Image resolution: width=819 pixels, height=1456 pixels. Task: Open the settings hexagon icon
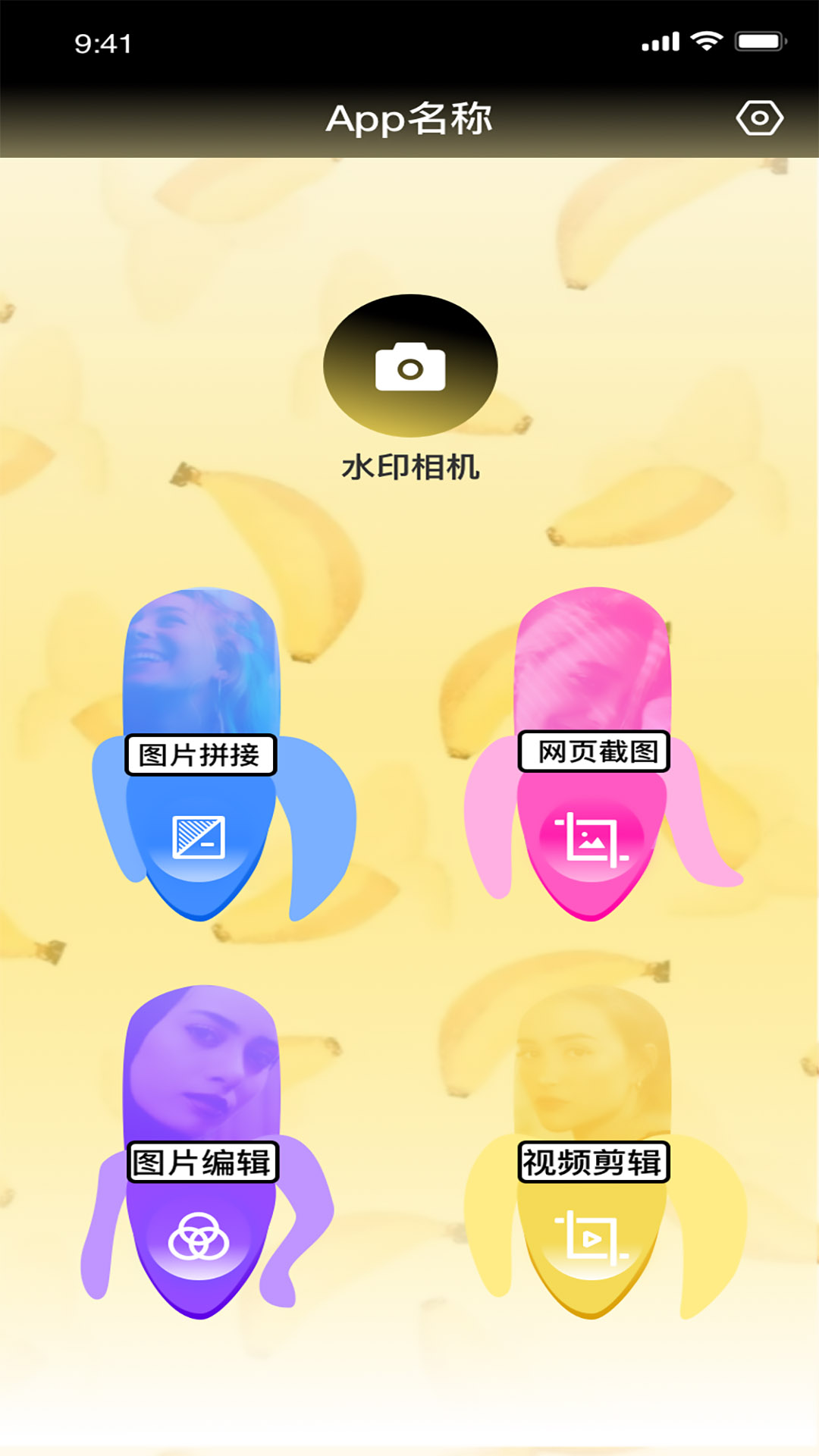[759, 118]
